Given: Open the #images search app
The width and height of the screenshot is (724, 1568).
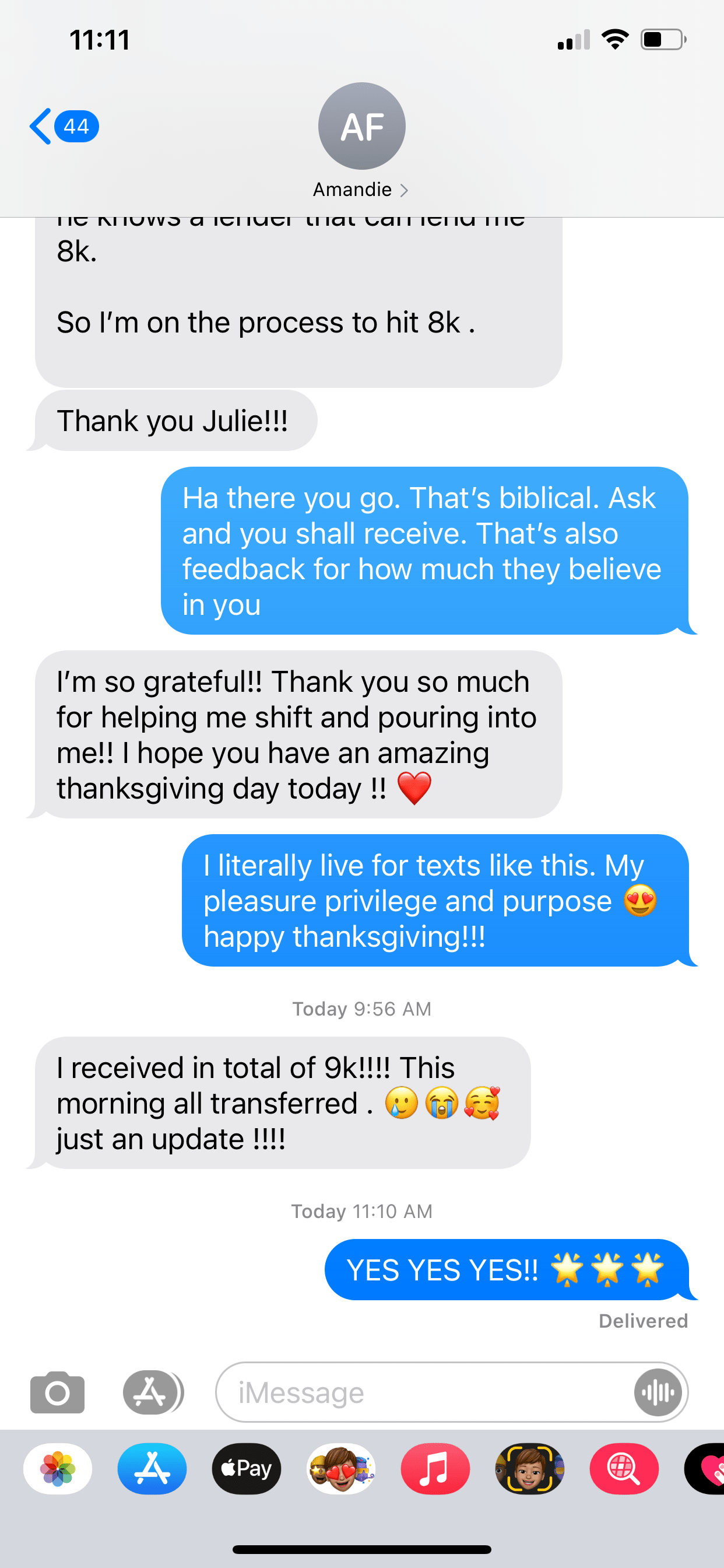Looking at the screenshot, I should click(x=624, y=1469).
